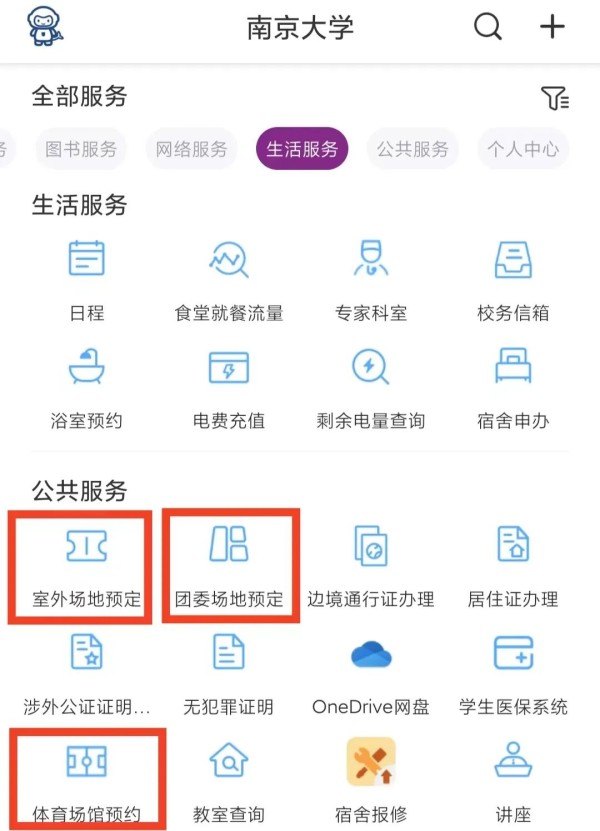The image size is (600, 831).
Task: Select the 公共服务 chip
Action: (x=412, y=150)
